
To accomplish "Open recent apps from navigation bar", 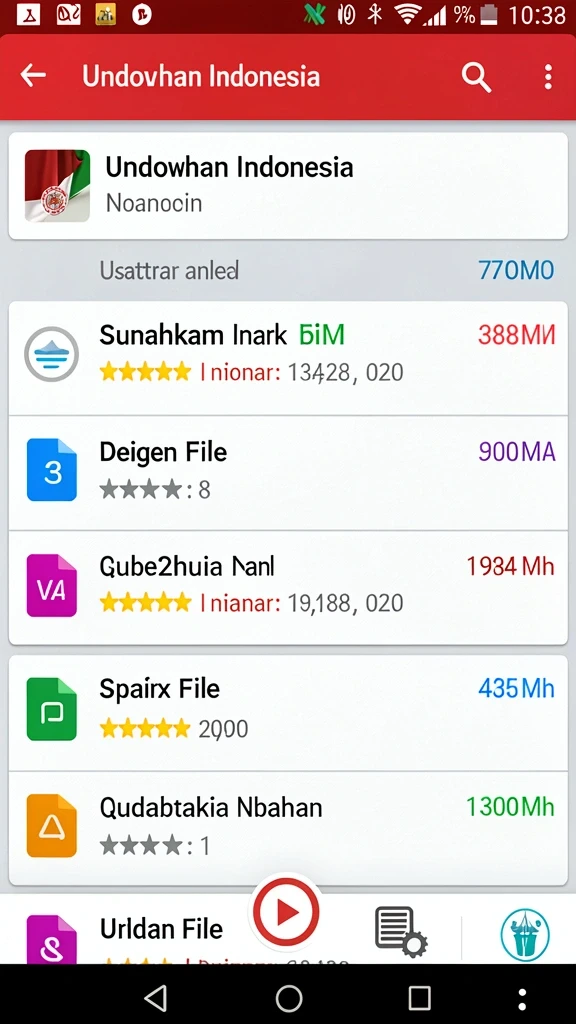I will click(x=419, y=998).
